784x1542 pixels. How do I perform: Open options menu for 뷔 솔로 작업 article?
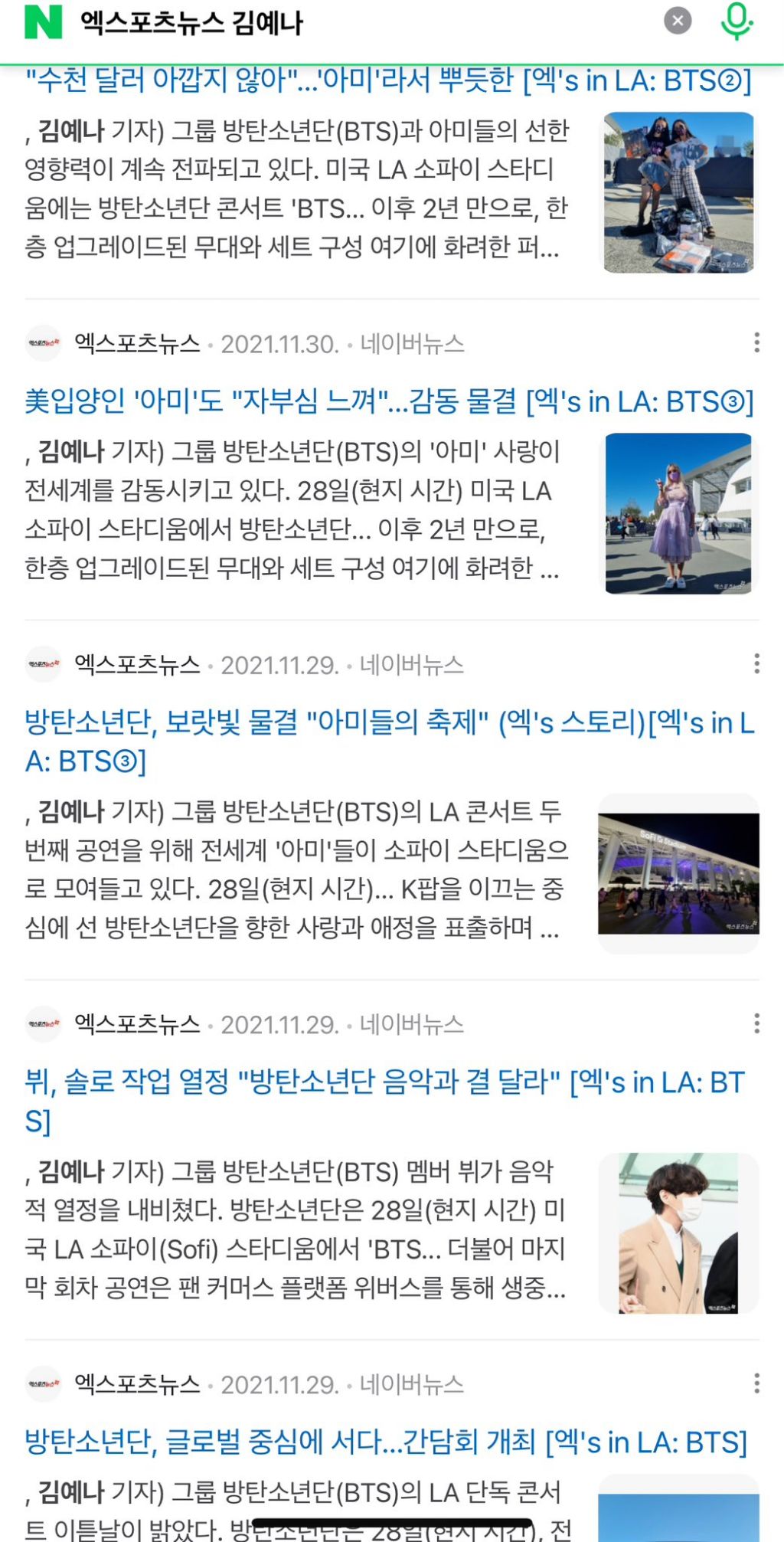tap(756, 1023)
